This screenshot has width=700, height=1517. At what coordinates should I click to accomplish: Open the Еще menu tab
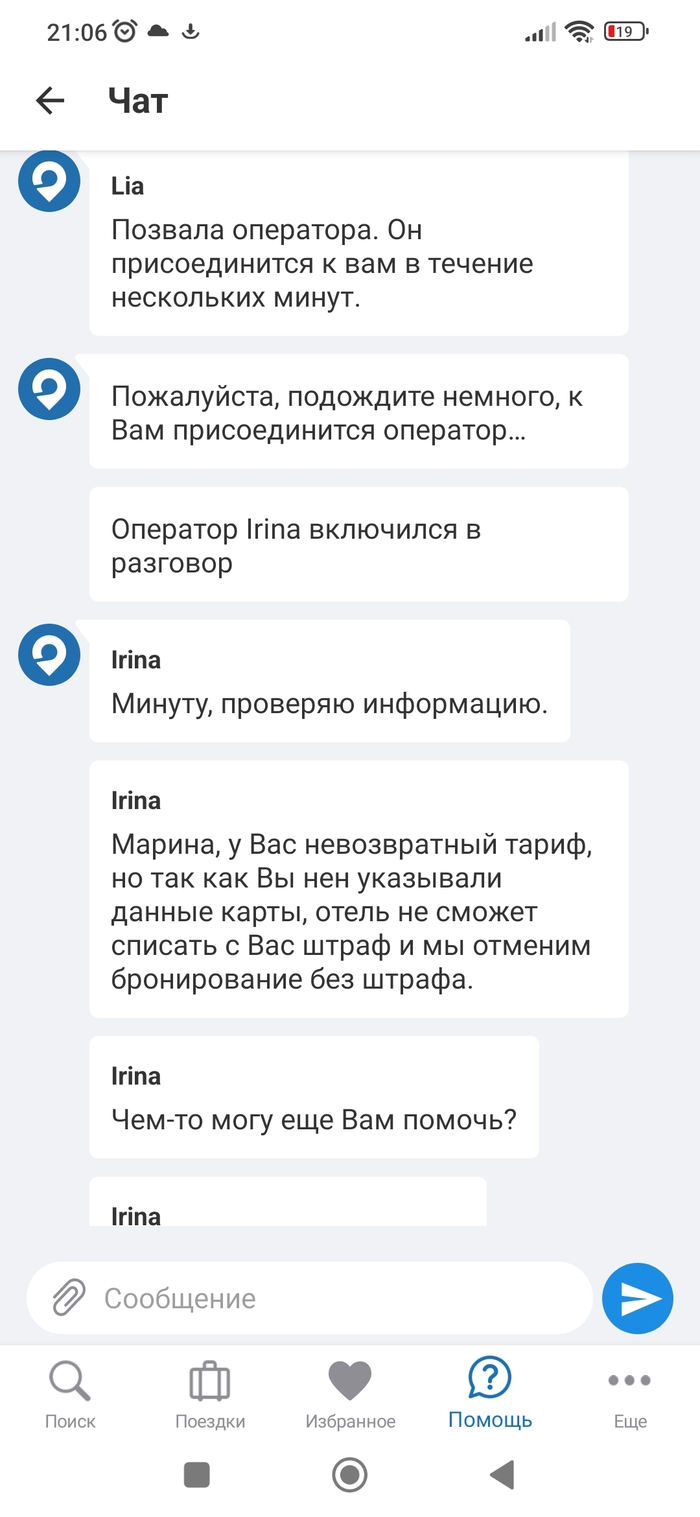coord(630,1395)
